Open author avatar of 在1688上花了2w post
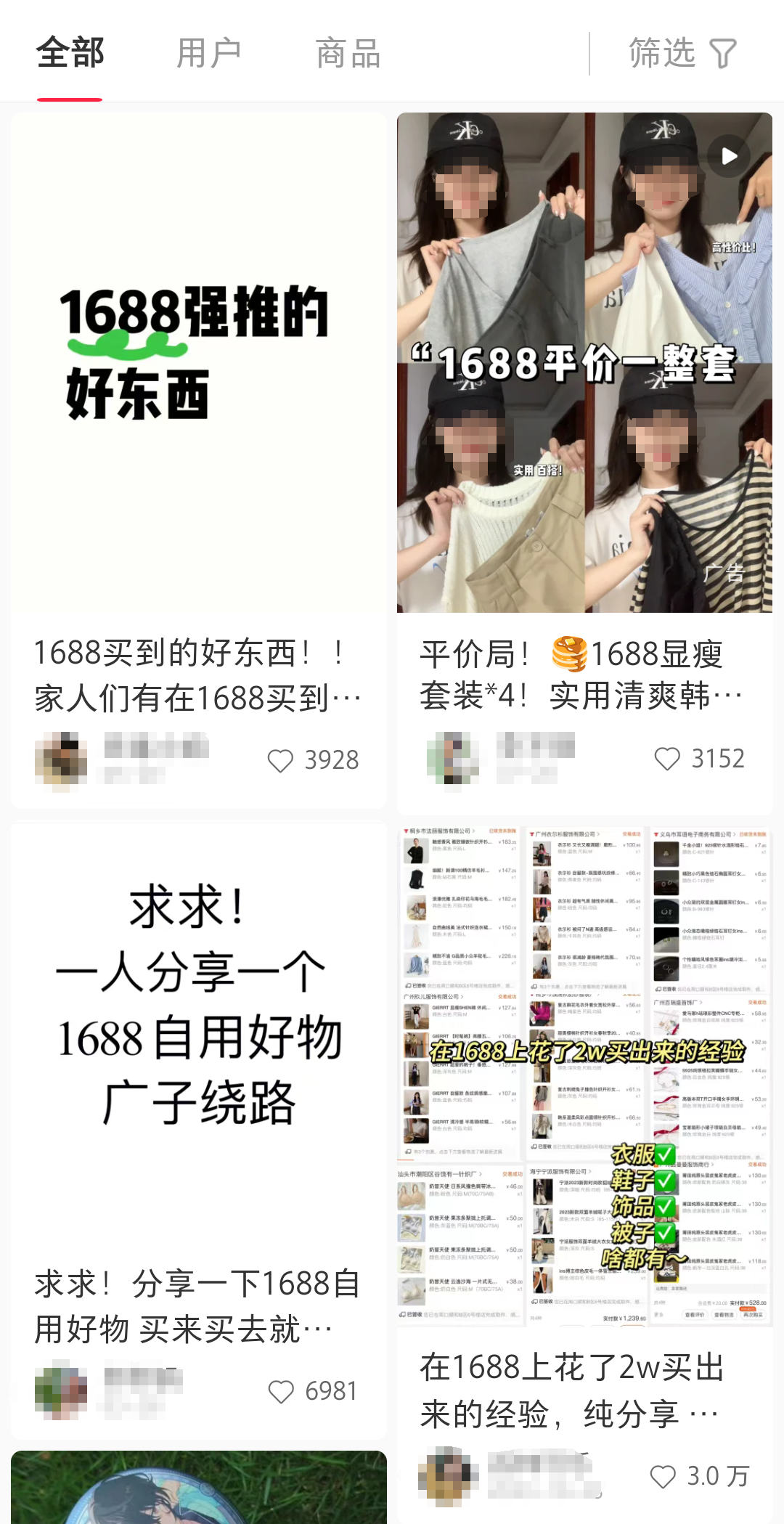 (x=447, y=1475)
